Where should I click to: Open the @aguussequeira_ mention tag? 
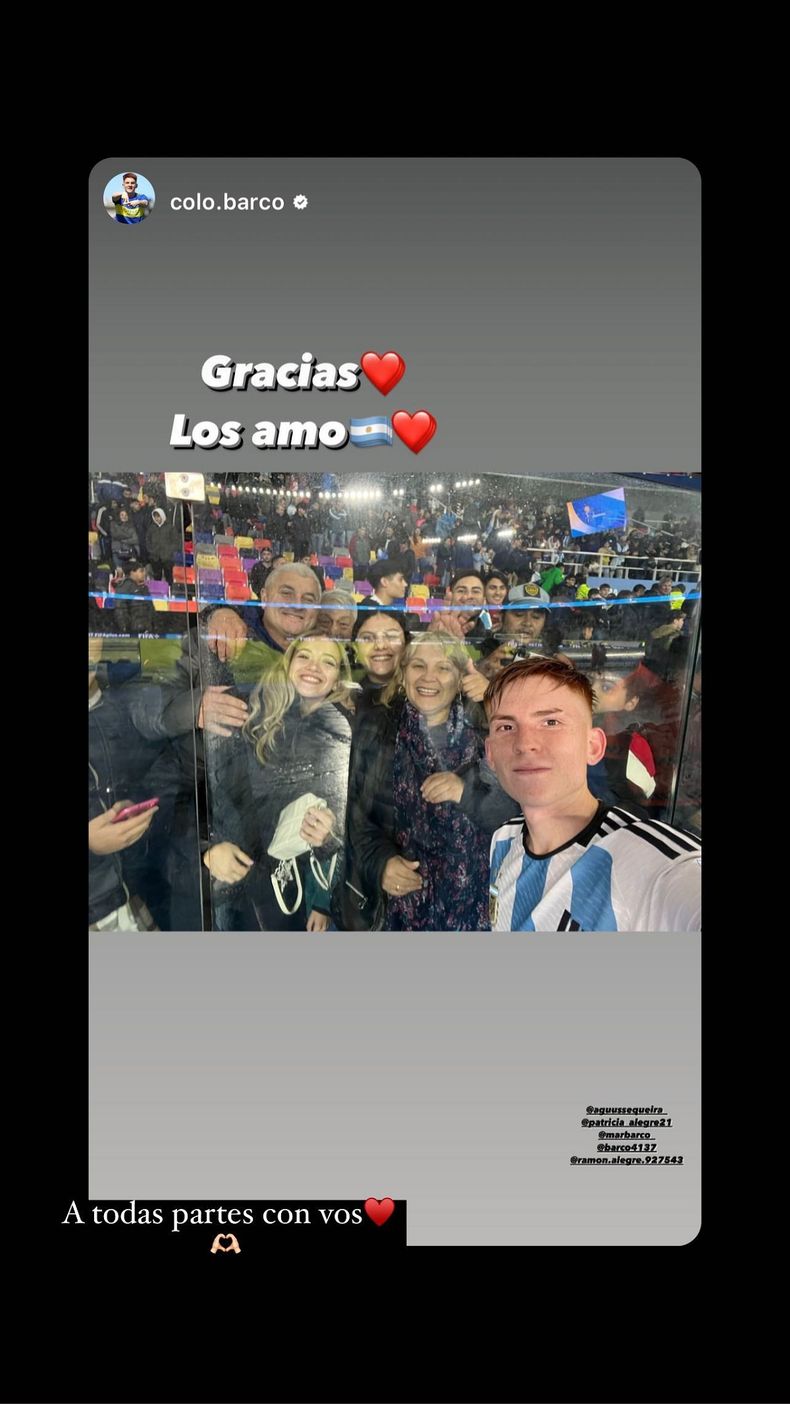[629, 1108]
